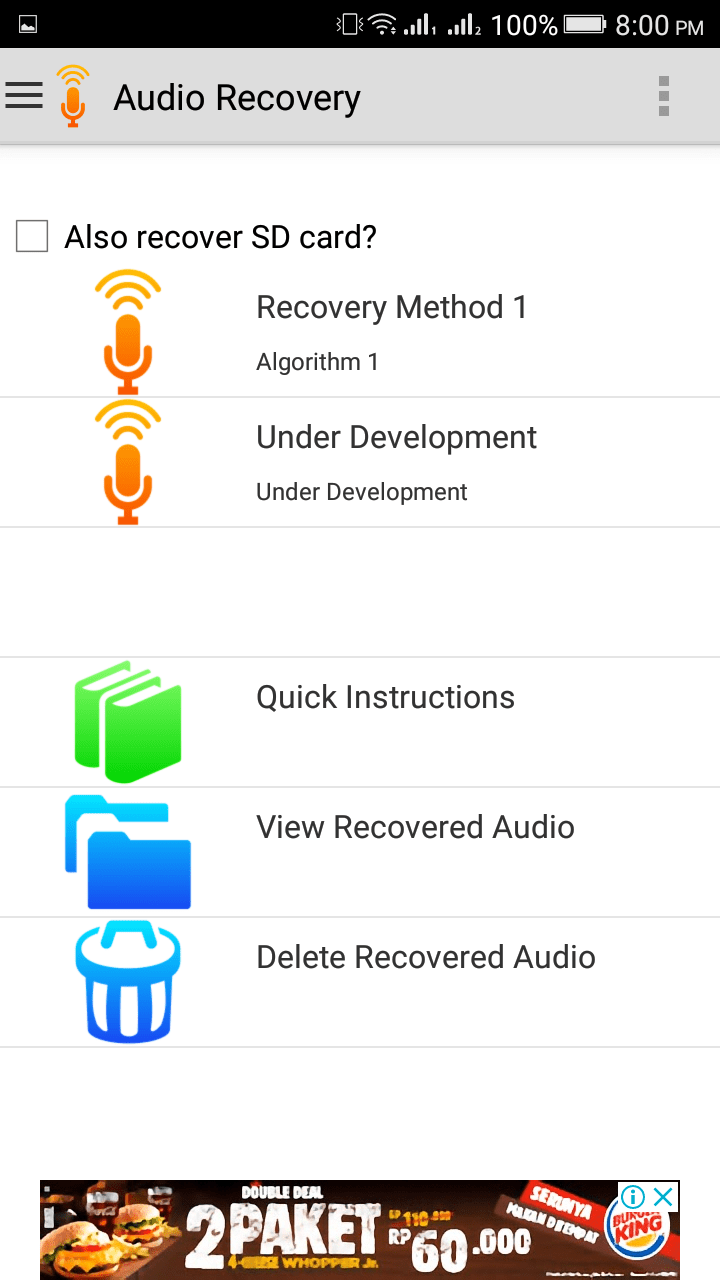View Recovered Audio files
The width and height of the screenshot is (720, 1280).
(x=415, y=852)
